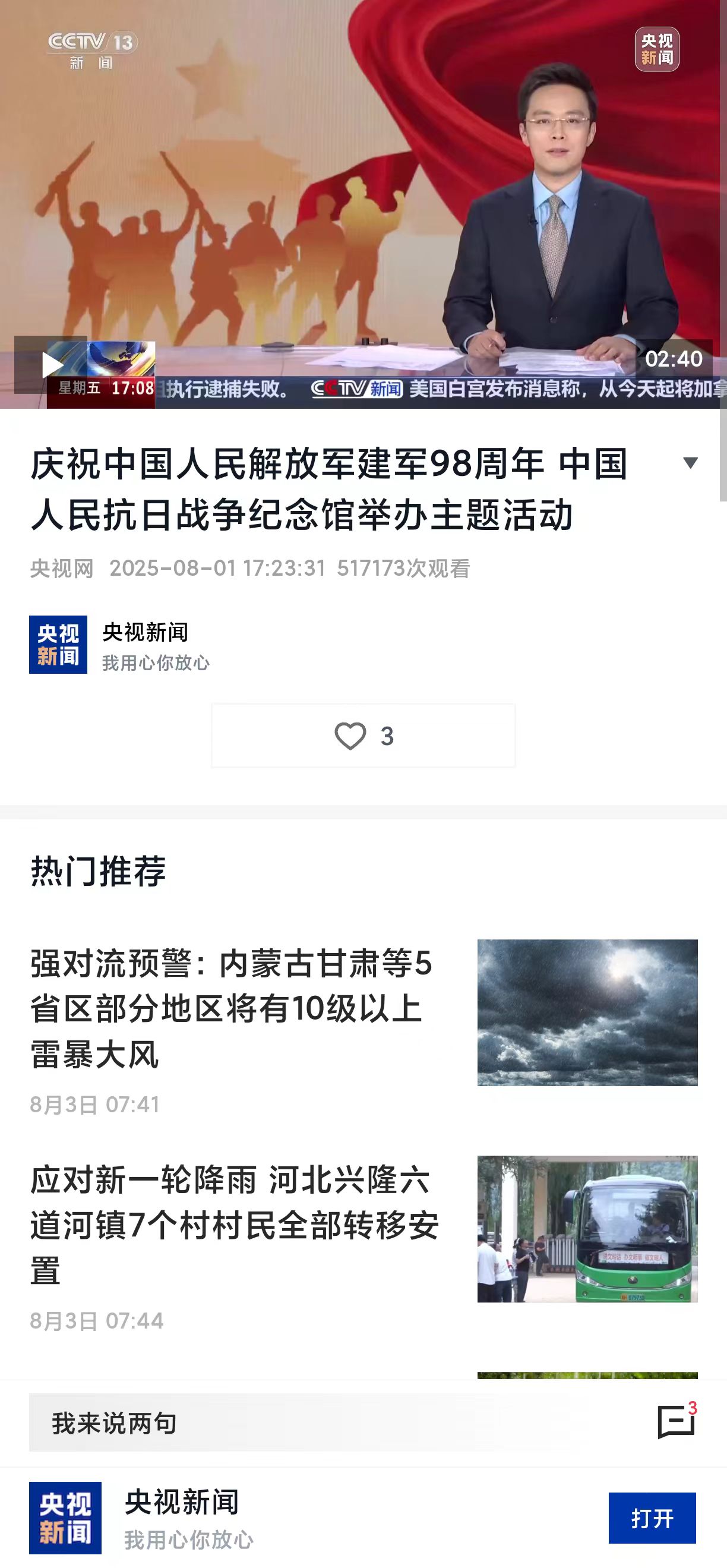
Task: Open the storm clouds thumbnail image
Action: coord(587,1012)
